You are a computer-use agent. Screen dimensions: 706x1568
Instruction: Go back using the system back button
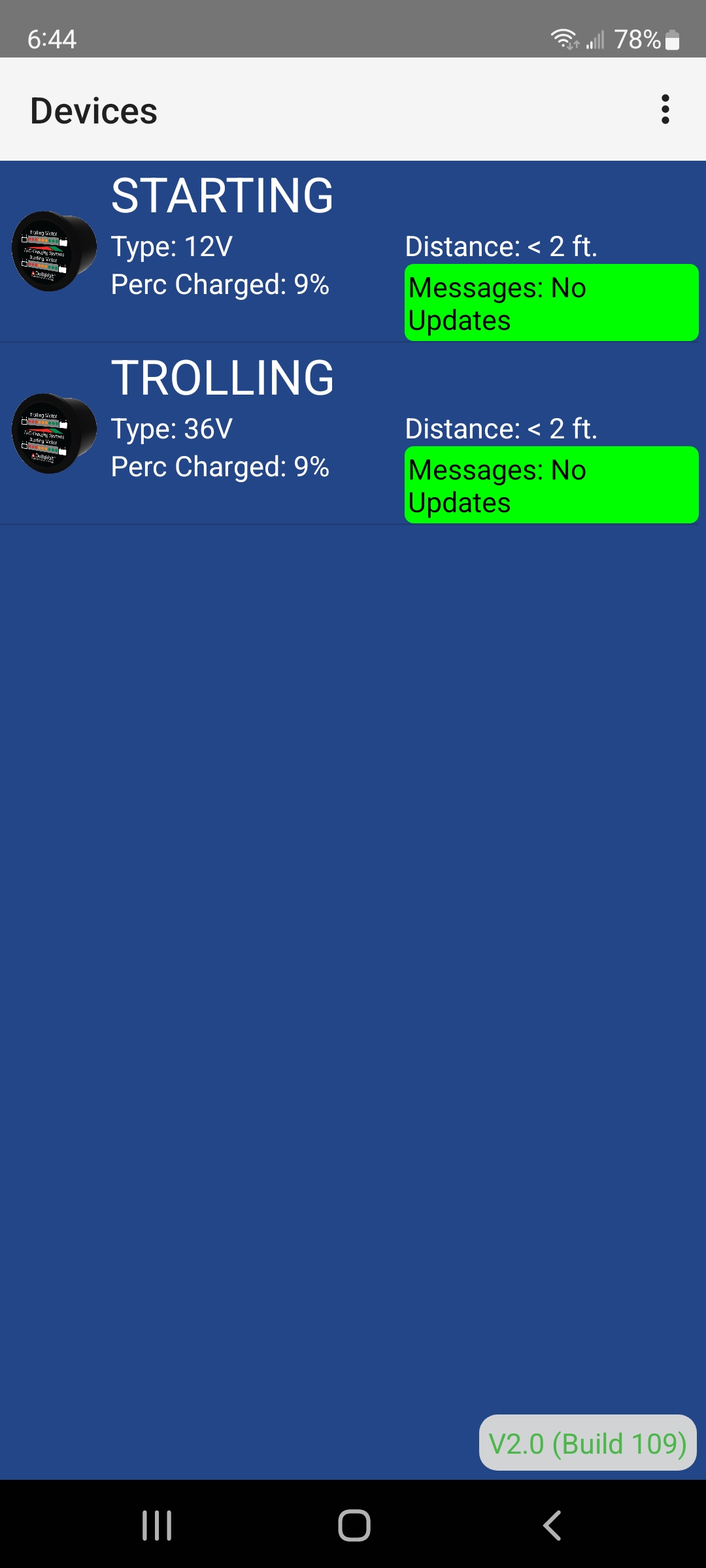pyautogui.click(x=552, y=1526)
